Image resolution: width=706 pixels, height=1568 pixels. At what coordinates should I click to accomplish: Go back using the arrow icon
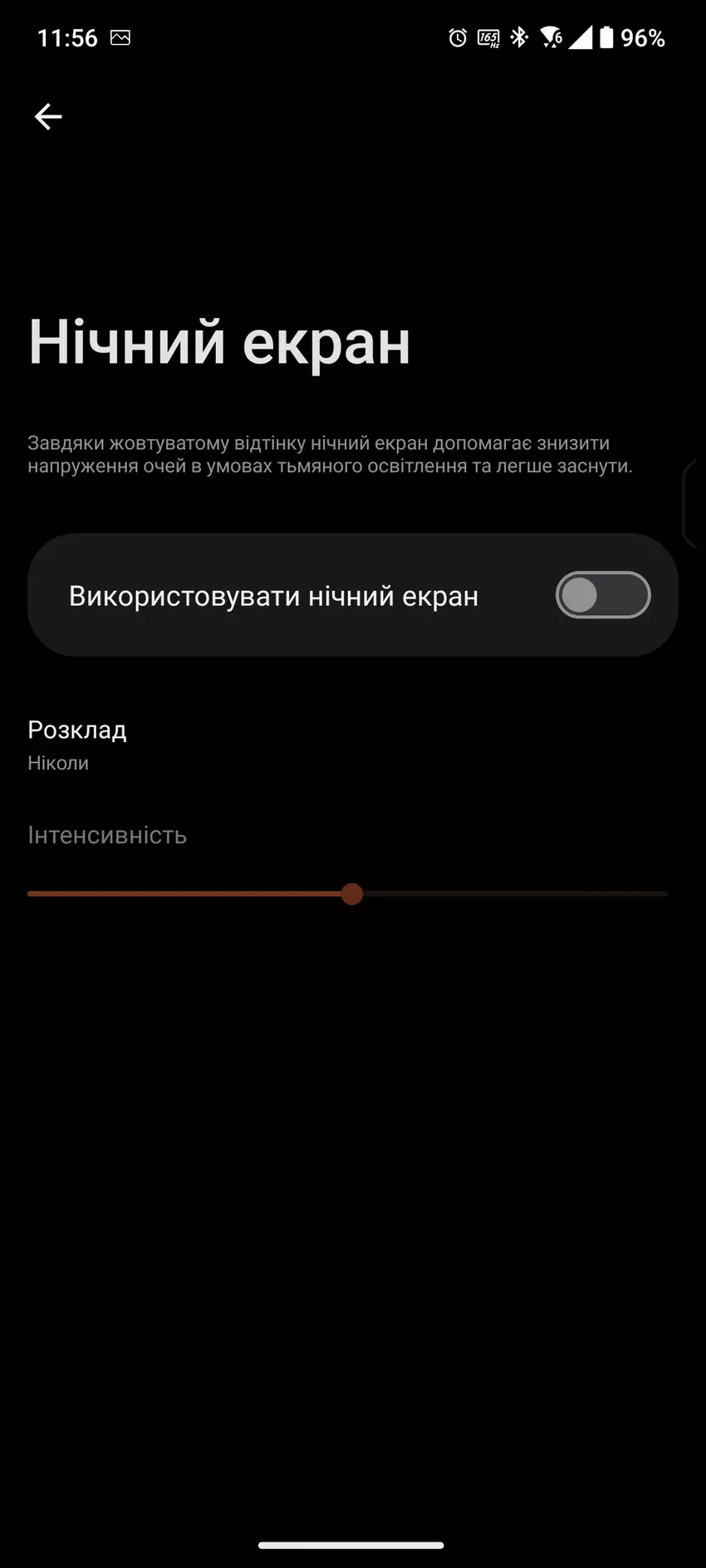(x=48, y=117)
